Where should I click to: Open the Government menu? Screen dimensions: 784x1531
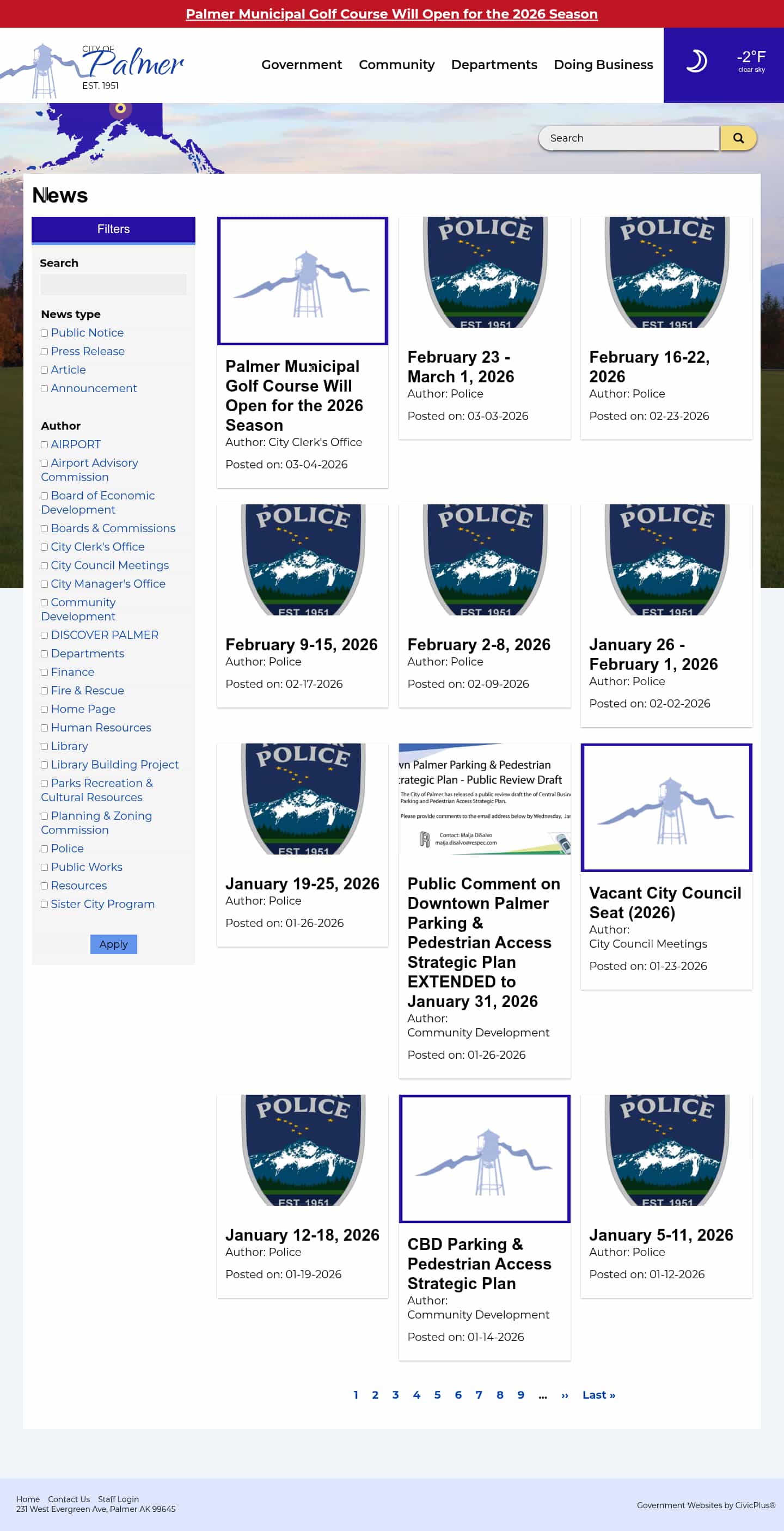pos(301,65)
